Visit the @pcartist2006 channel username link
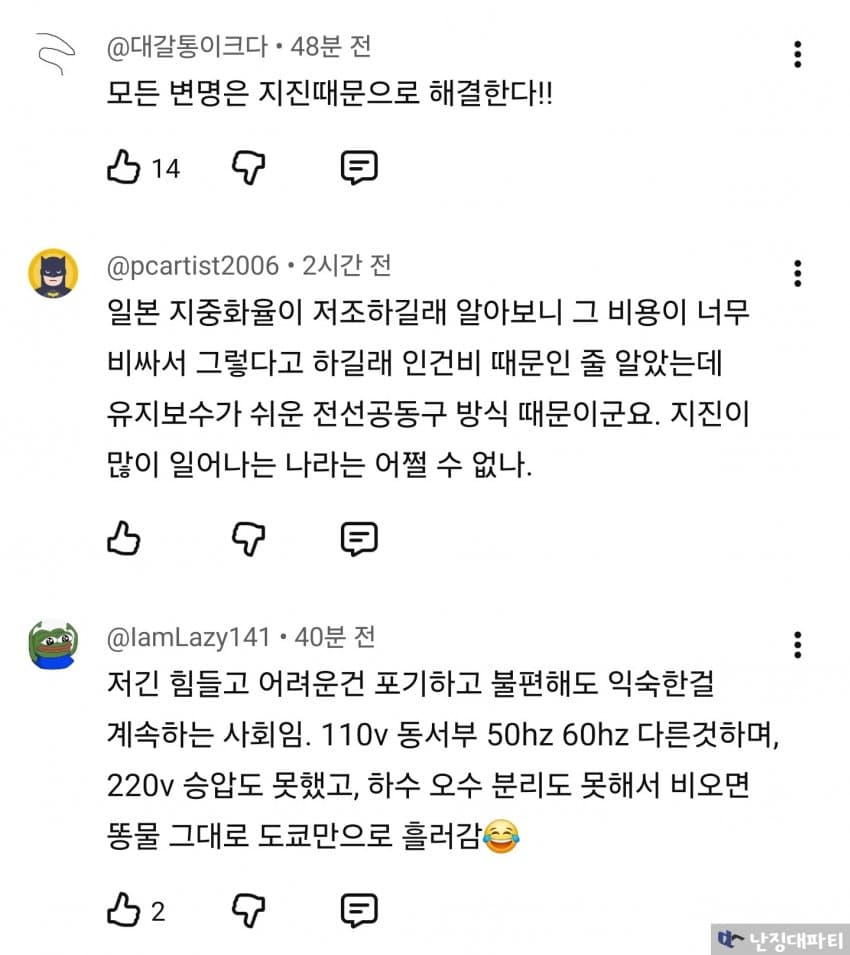 pos(192,266)
